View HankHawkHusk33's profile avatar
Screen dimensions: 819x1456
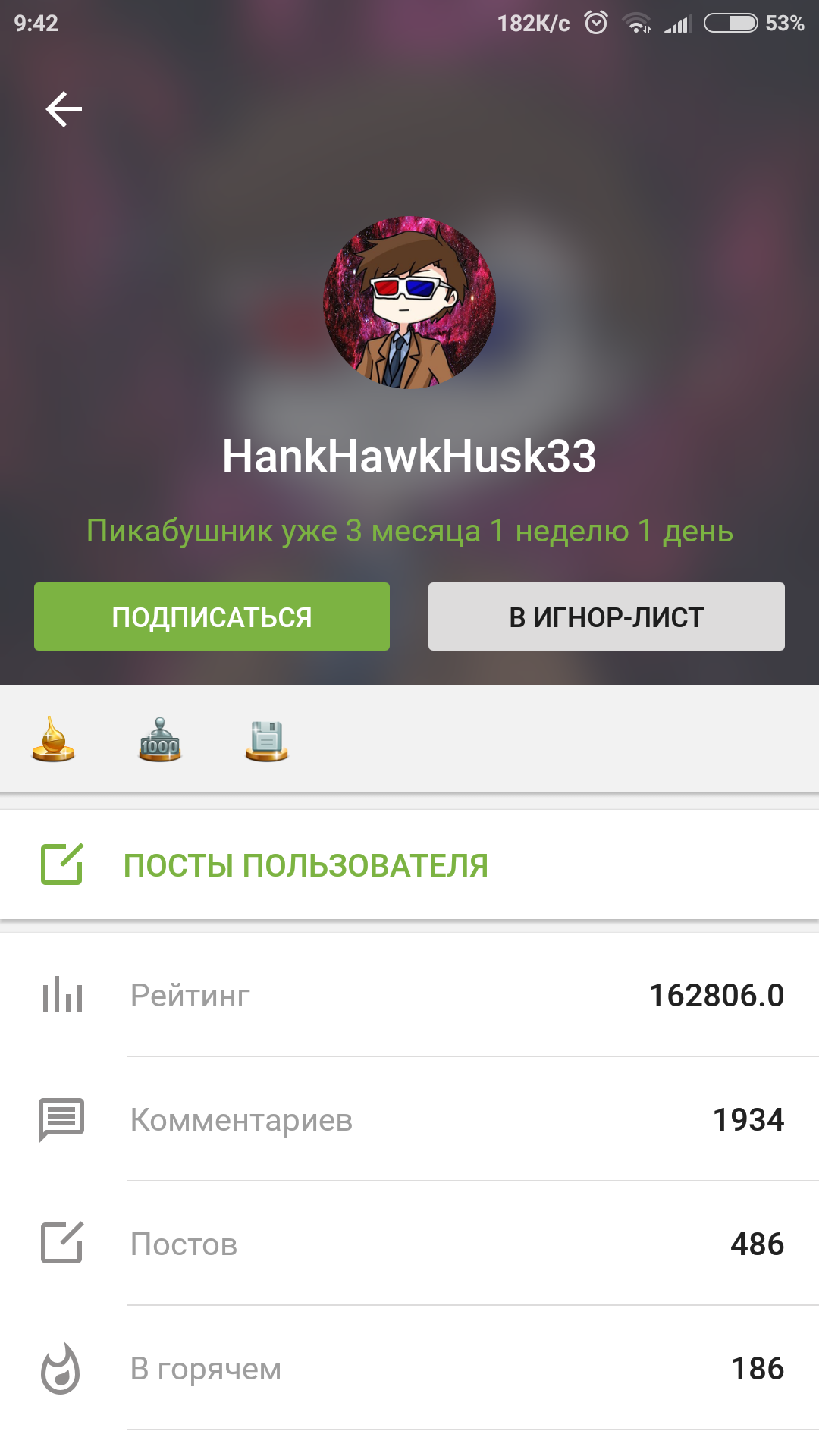click(409, 303)
